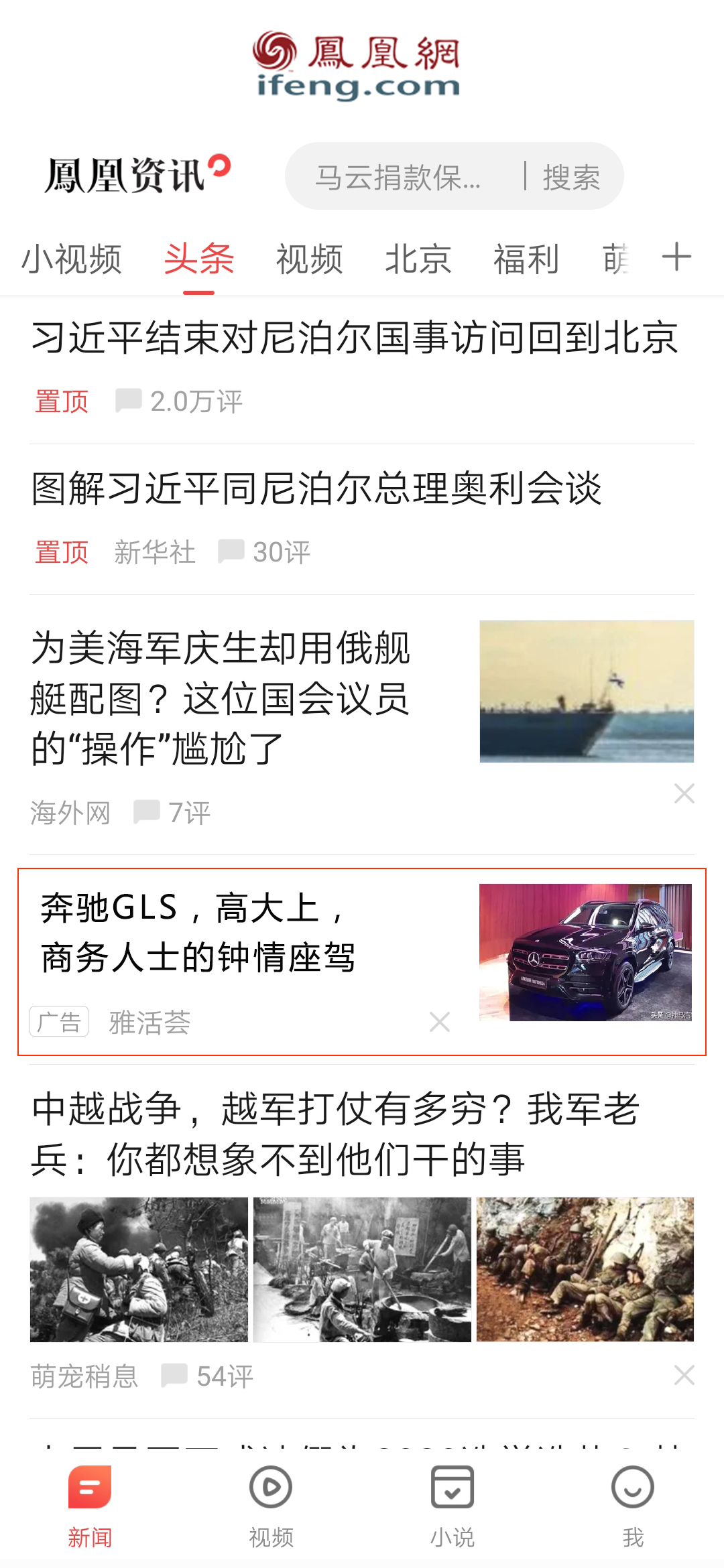724x1568 pixels.
Task: Open the 北京 channel tab
Action: pyautogui.click(x=418, y=259)
